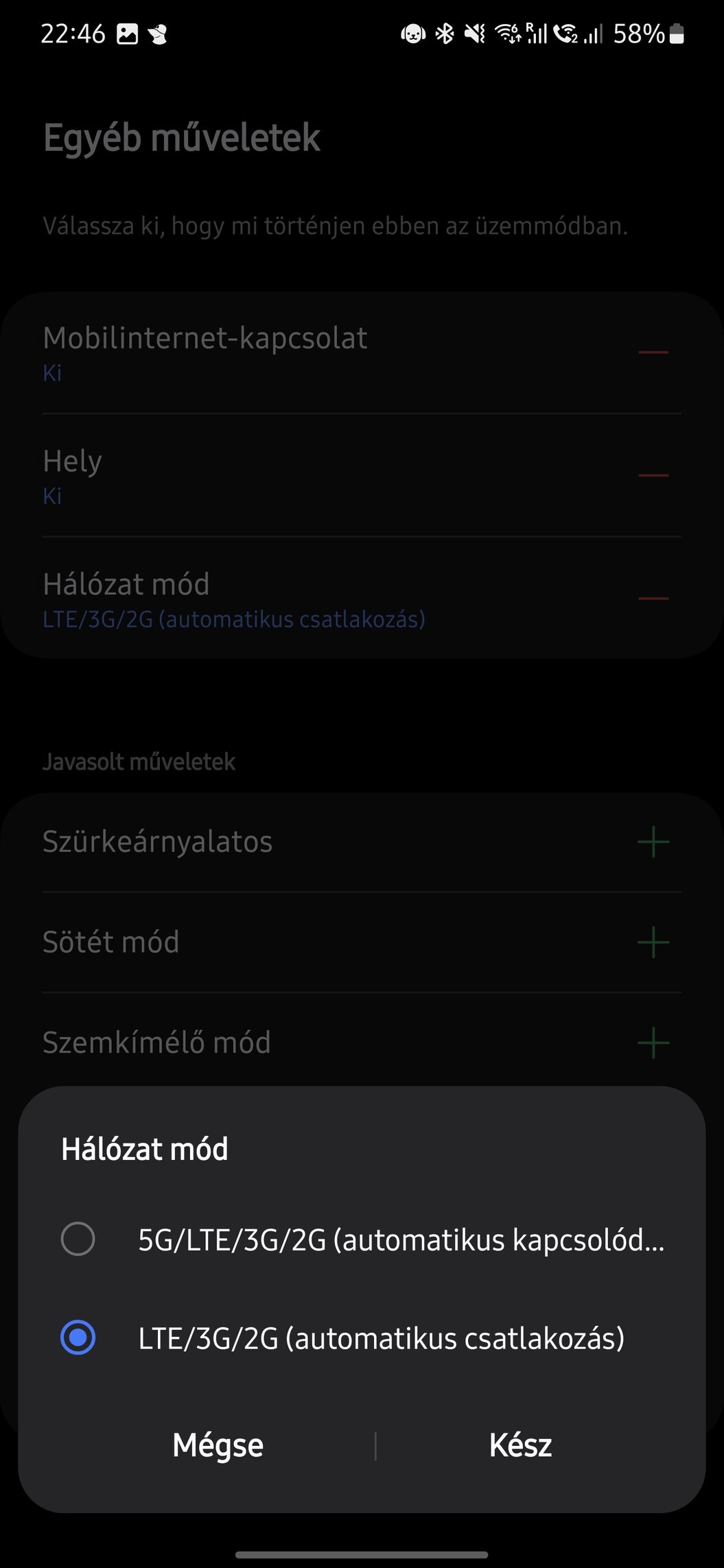
Task: Cancel with the Mégse button
Action: pyautogui.click(x=218, y=1445)
